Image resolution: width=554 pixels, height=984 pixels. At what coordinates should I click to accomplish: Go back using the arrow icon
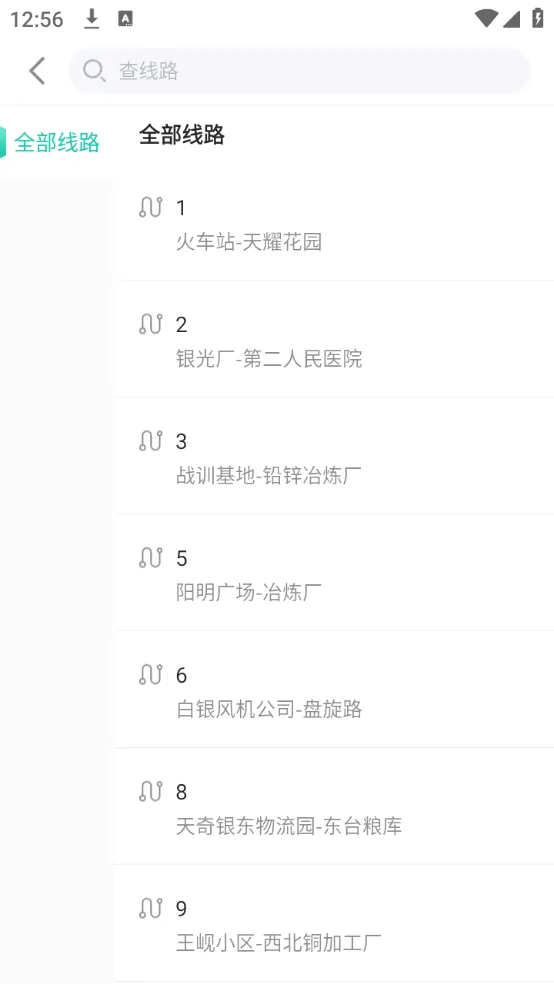coord(37,70)
